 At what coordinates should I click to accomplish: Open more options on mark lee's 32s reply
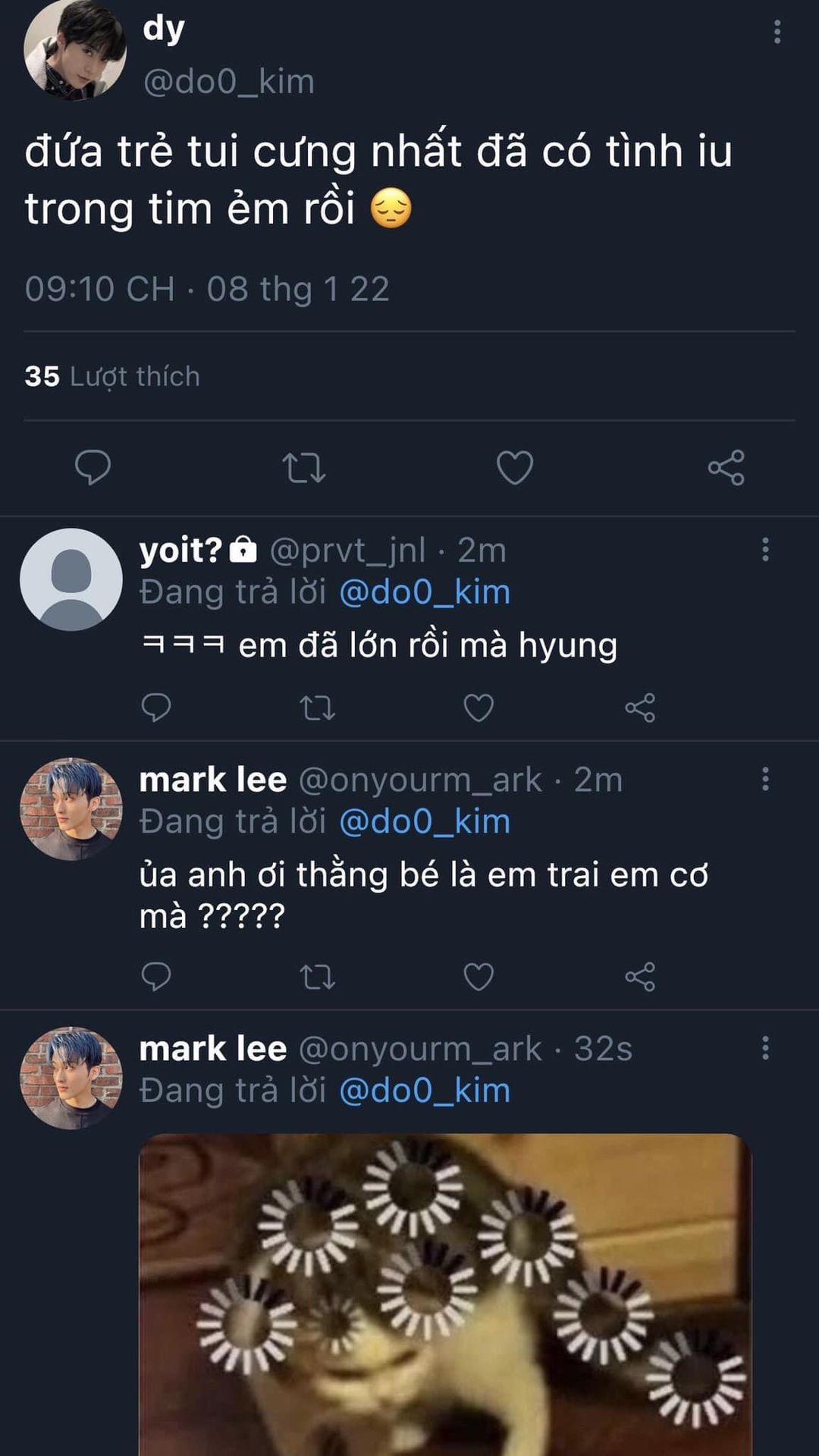(765, 1048)
